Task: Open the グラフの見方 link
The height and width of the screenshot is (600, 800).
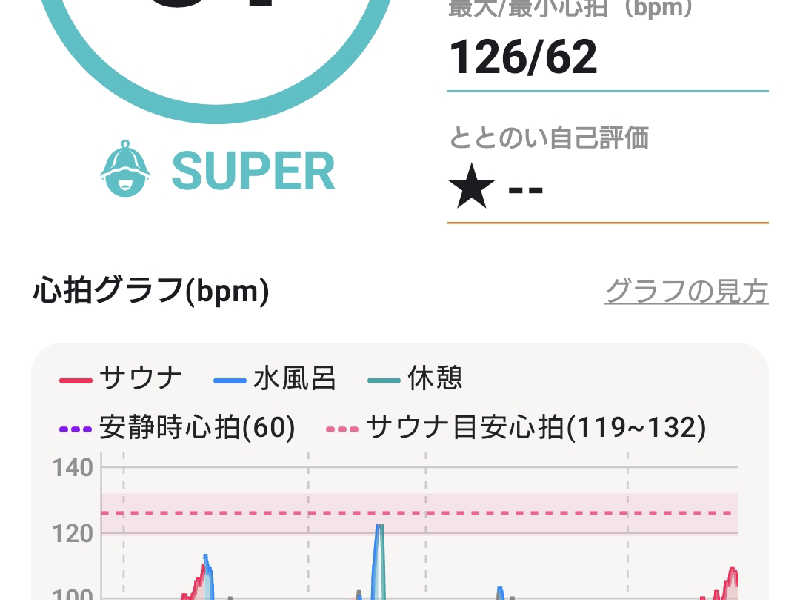Action: (686, 291)
